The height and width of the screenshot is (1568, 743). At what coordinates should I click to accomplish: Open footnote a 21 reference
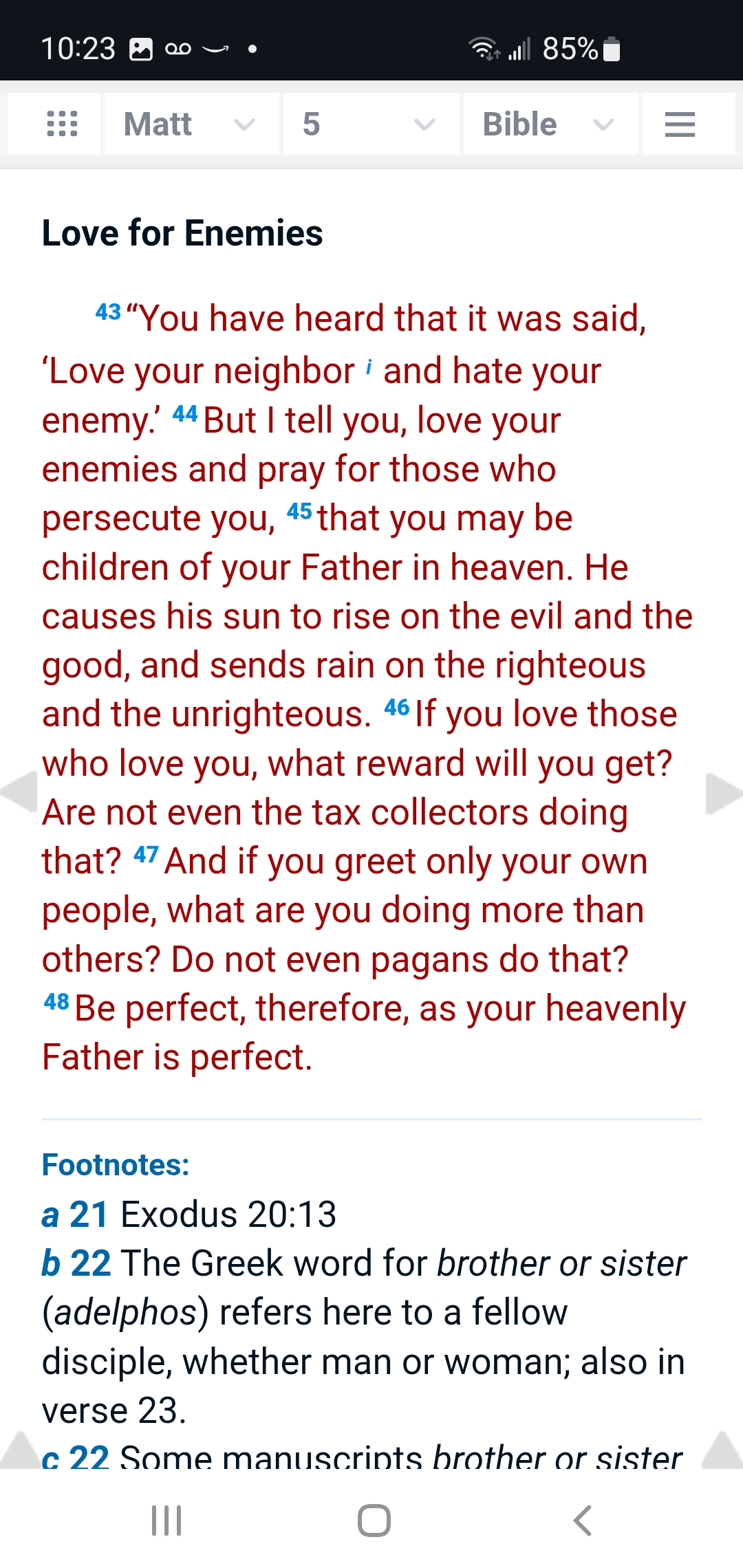[x=74, y=1214]
